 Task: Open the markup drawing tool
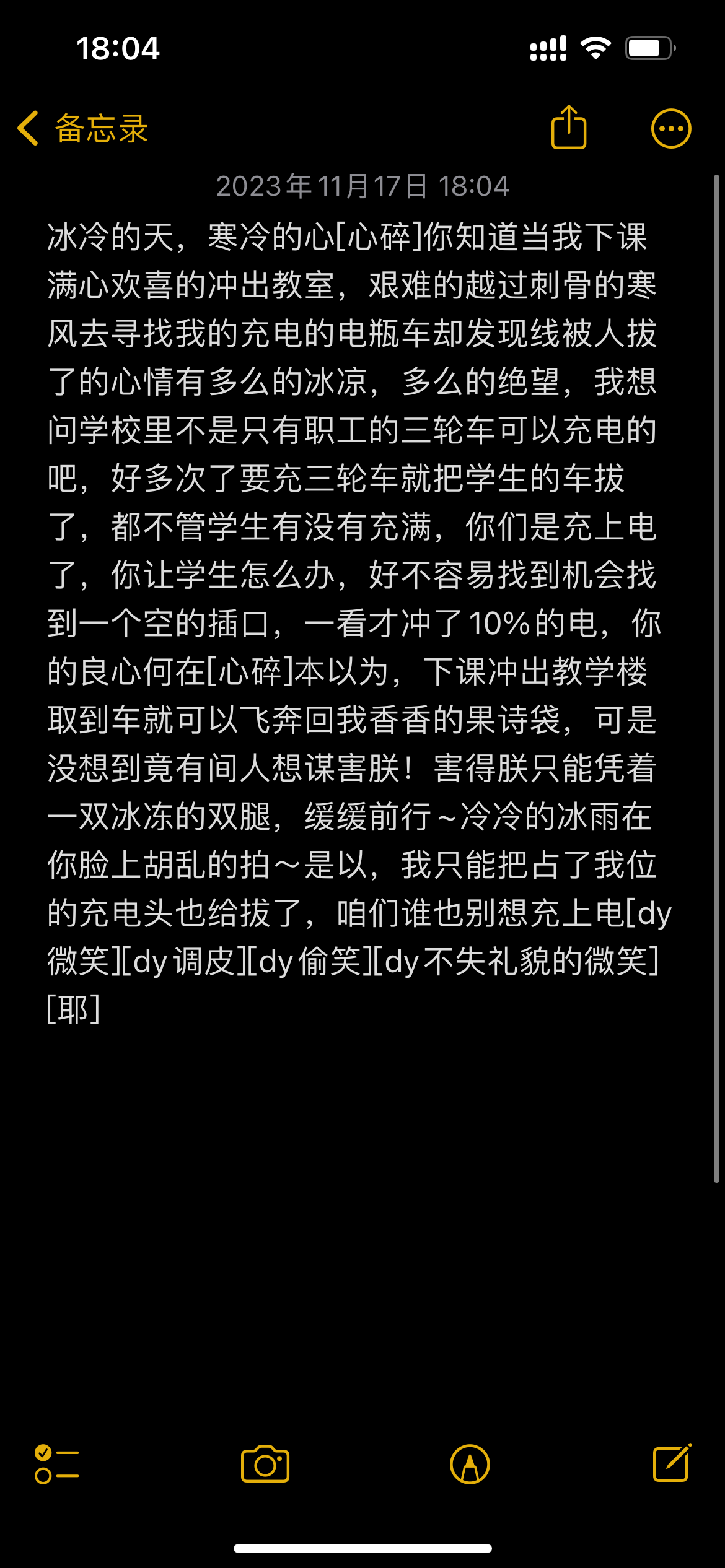[470, 1465]
